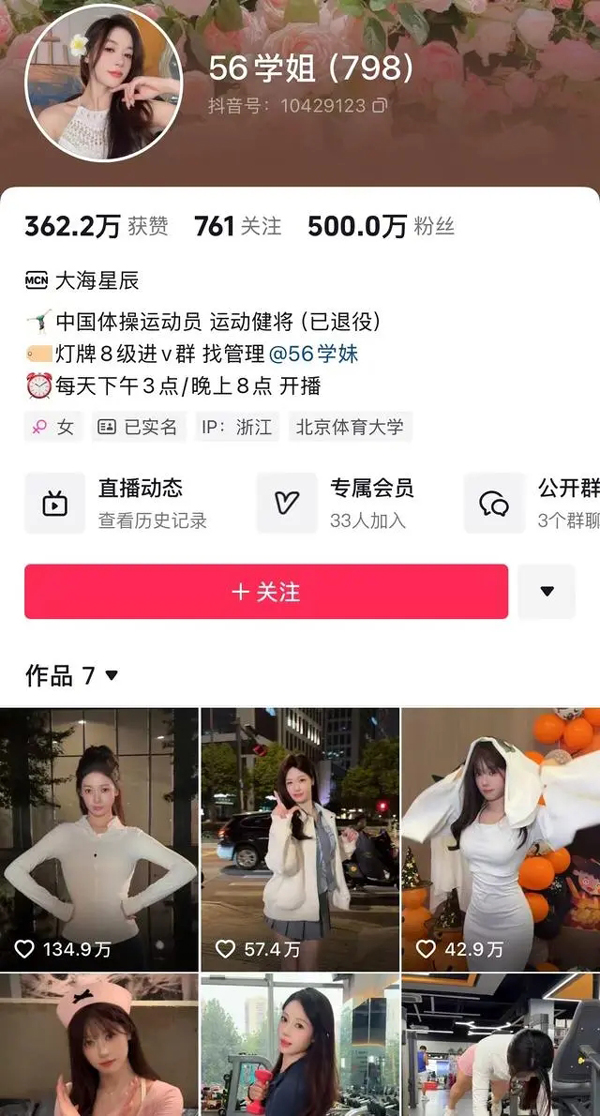600x1116 pixels.
Task: Expand the dropdown arrow beside follow button
Action: (546, 591)
